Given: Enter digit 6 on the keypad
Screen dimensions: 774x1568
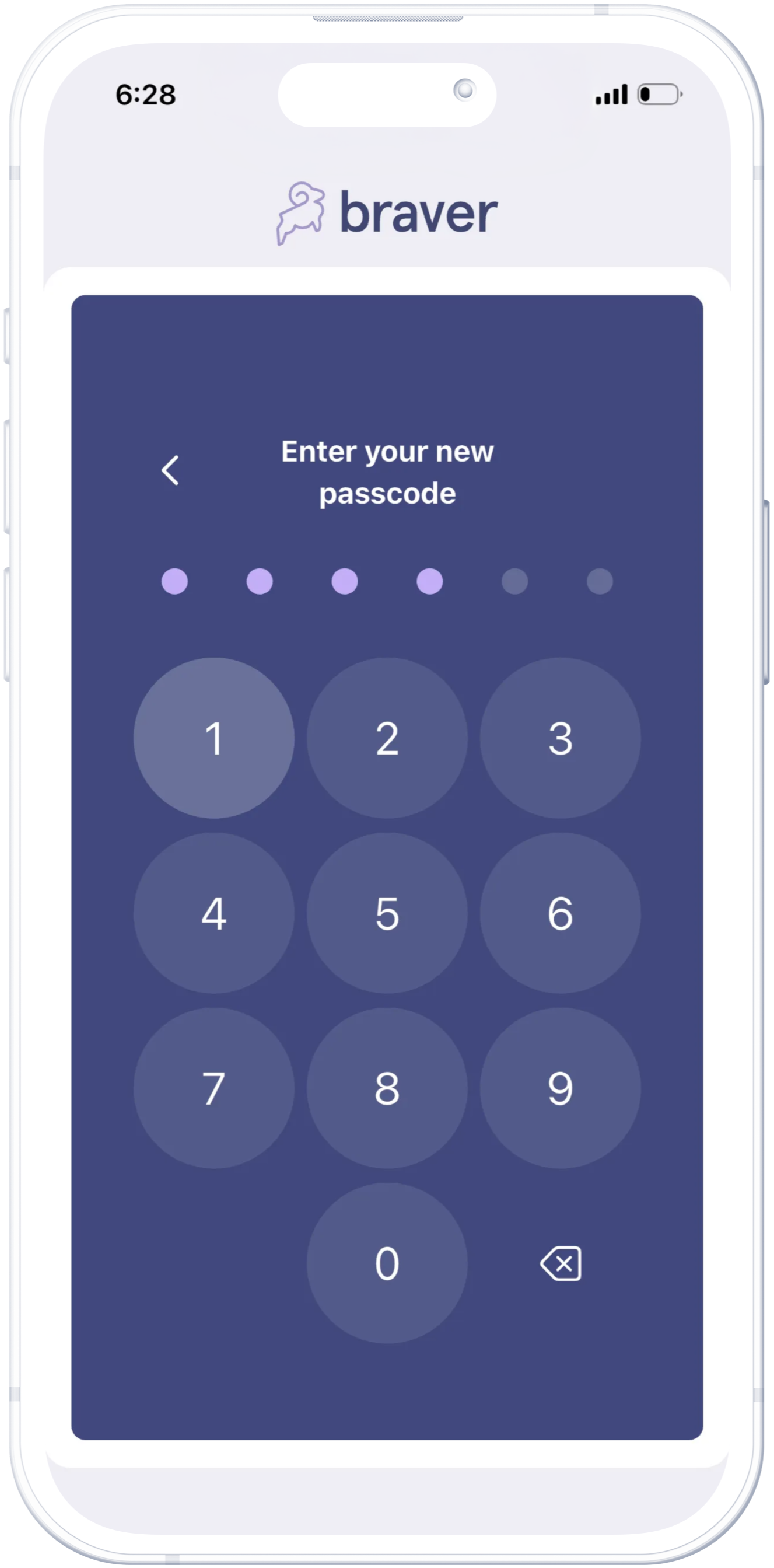Looking at the screenshot, I should (x=560, y=913).
